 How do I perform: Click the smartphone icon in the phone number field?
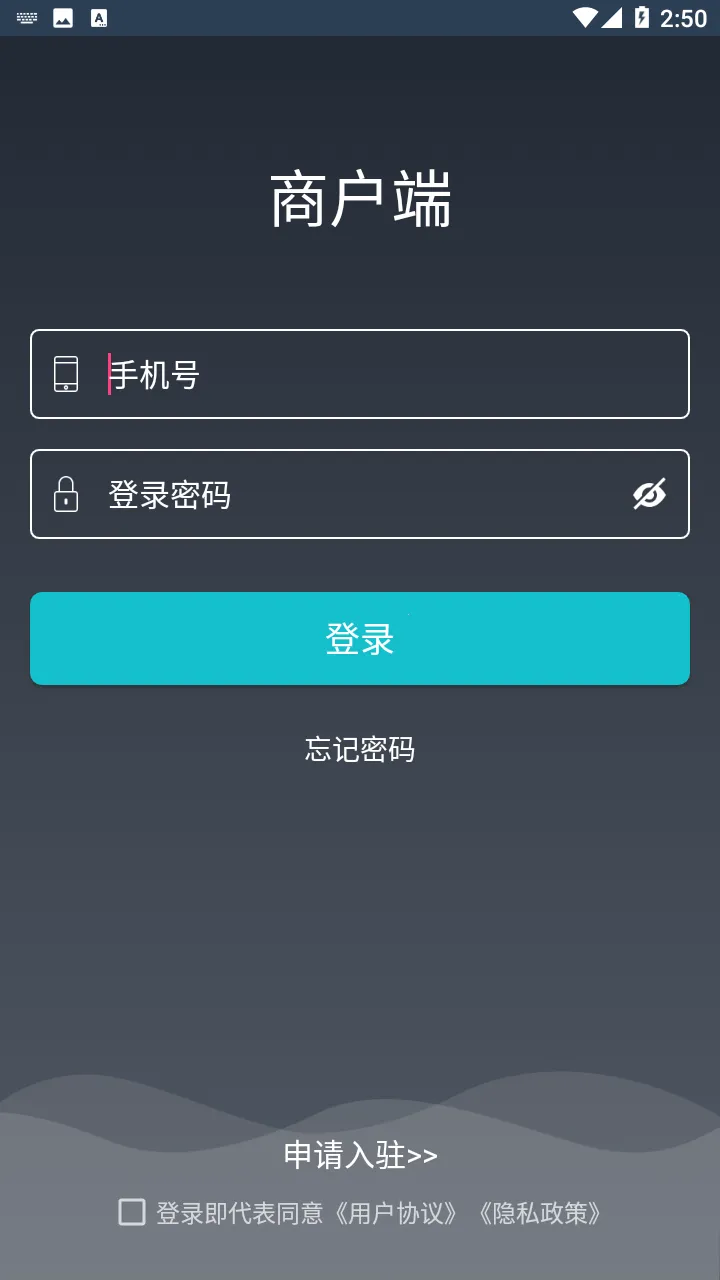coord(66,374)
